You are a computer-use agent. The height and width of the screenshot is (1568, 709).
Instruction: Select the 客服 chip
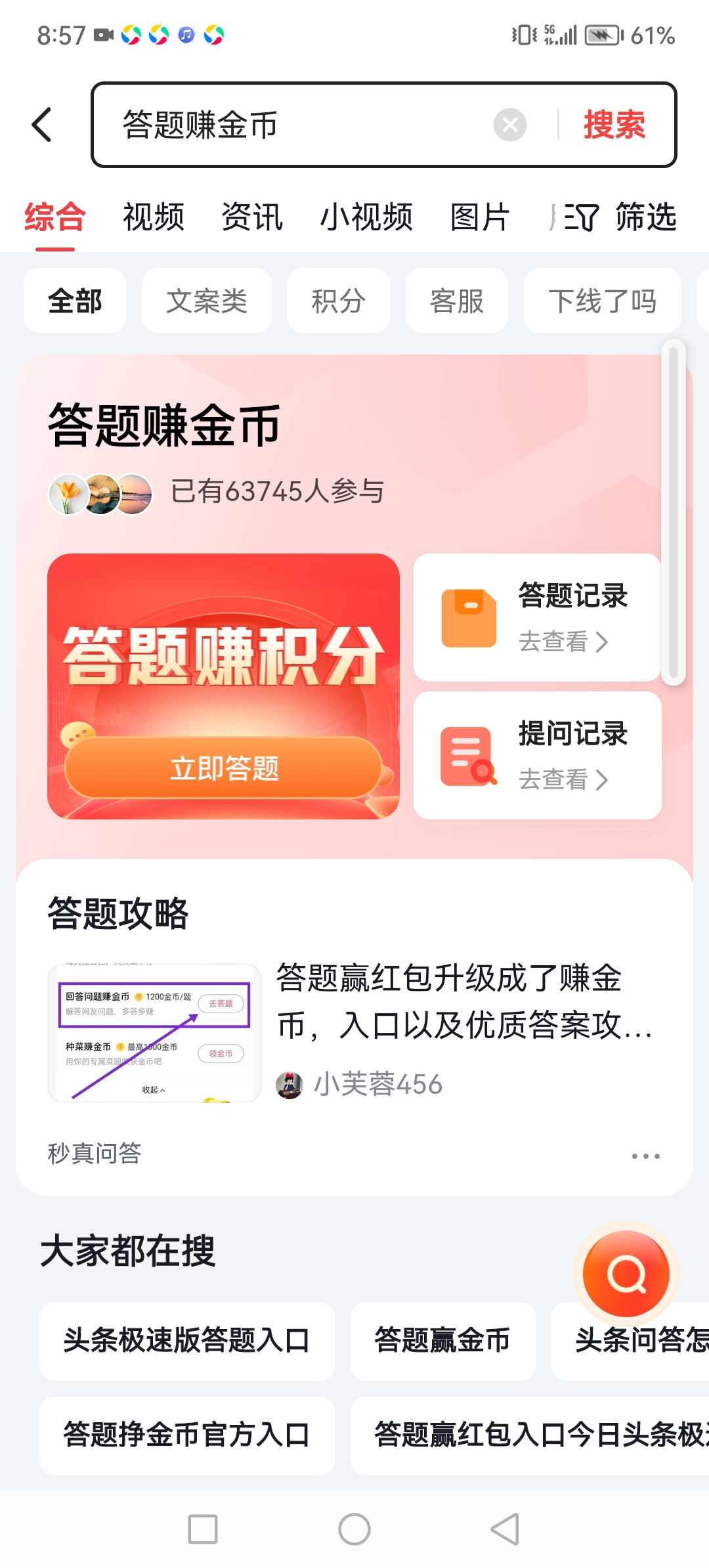coord(456,301)
